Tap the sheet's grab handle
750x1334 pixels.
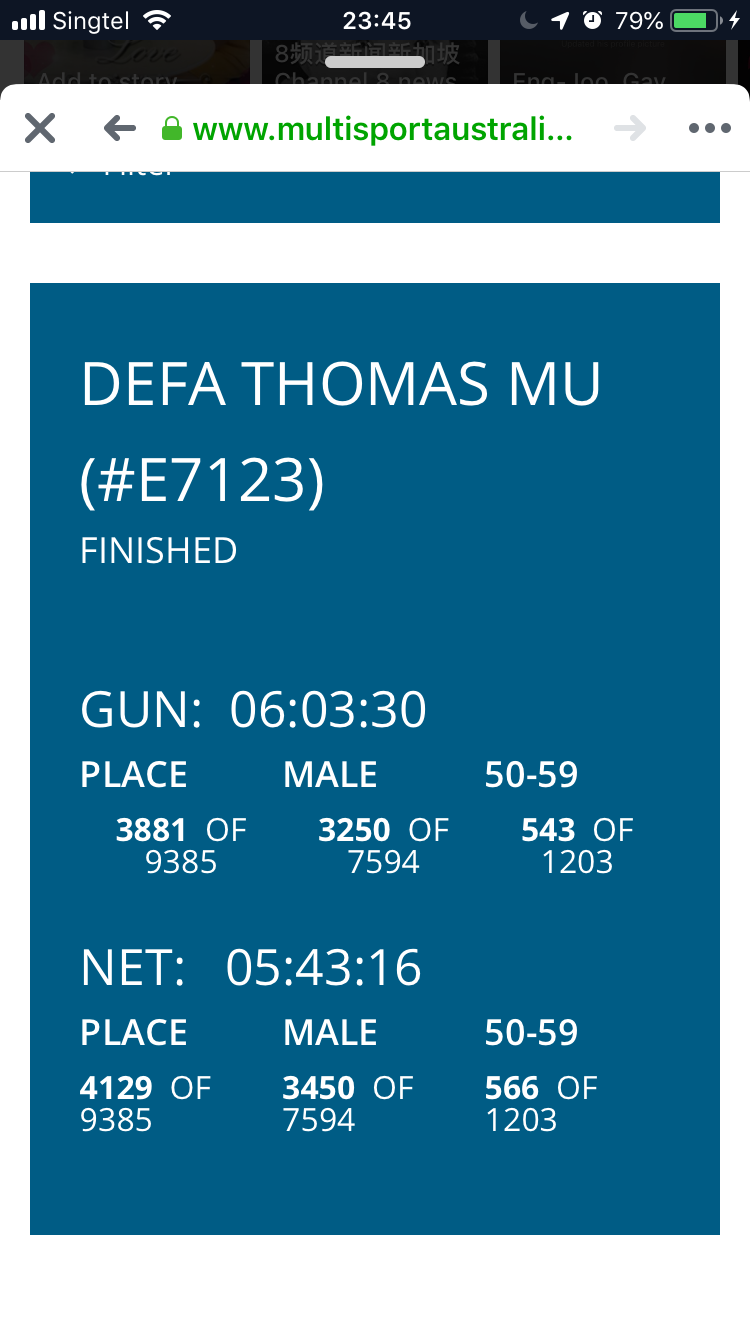click(x=375, y=62)
